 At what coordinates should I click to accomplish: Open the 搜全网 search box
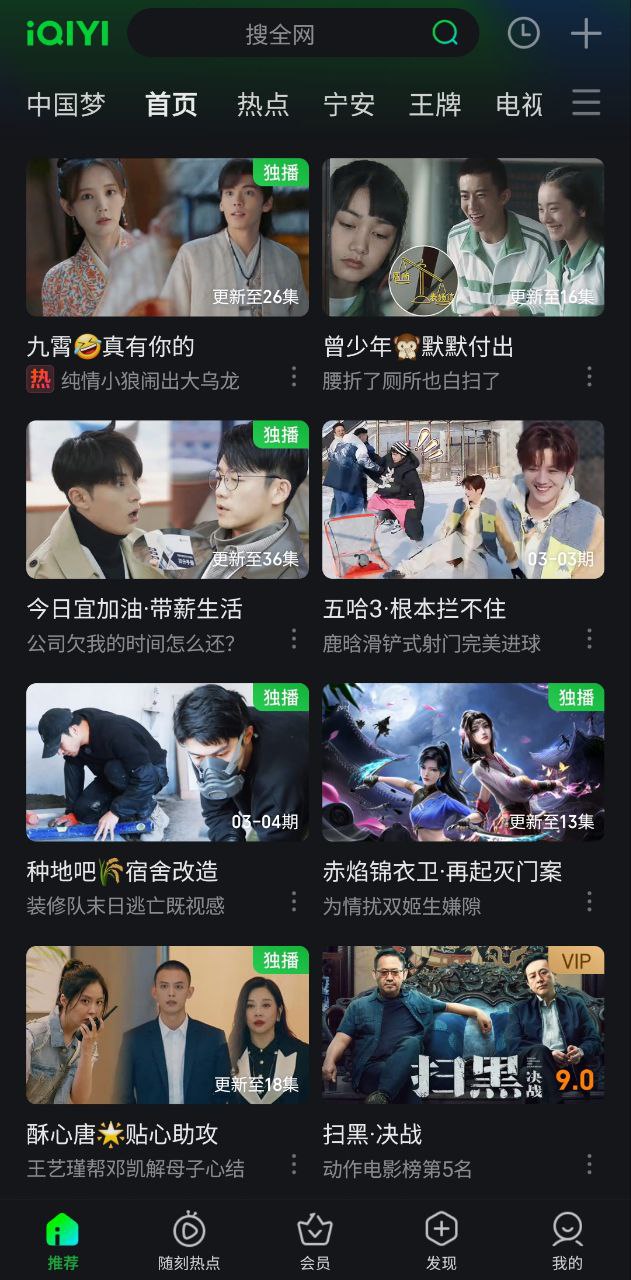click(x=280, y=34)
